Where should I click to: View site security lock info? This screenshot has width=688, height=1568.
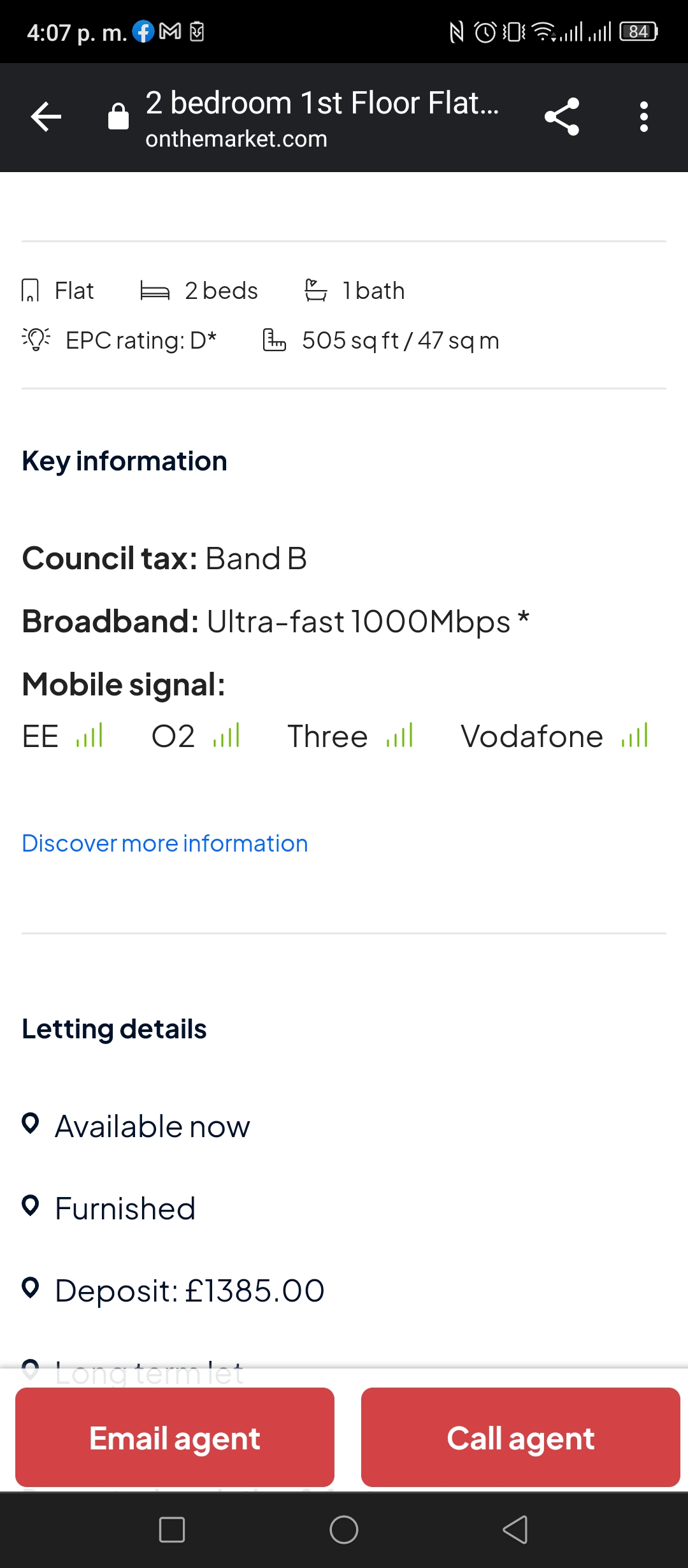point(118,116)
